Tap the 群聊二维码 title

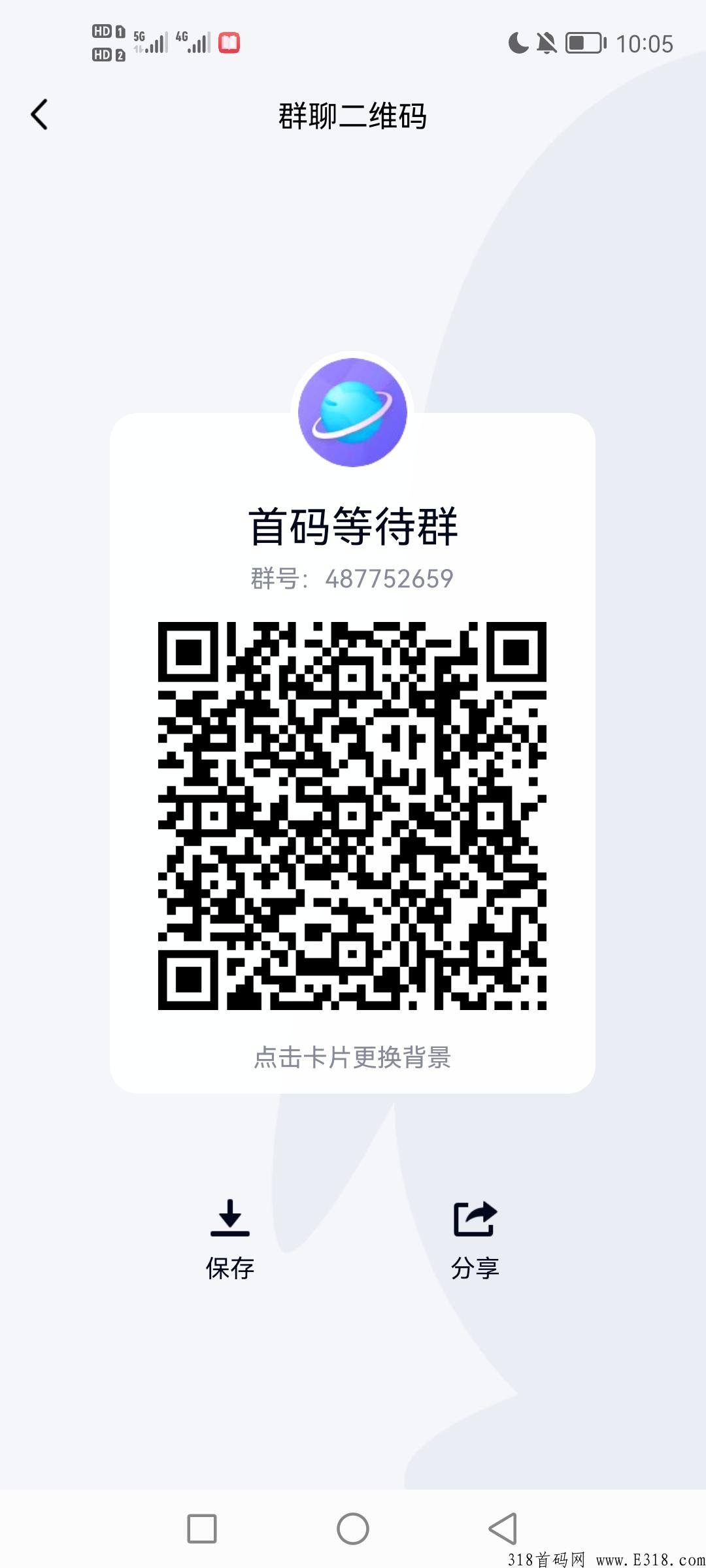(x=353, y=118)
